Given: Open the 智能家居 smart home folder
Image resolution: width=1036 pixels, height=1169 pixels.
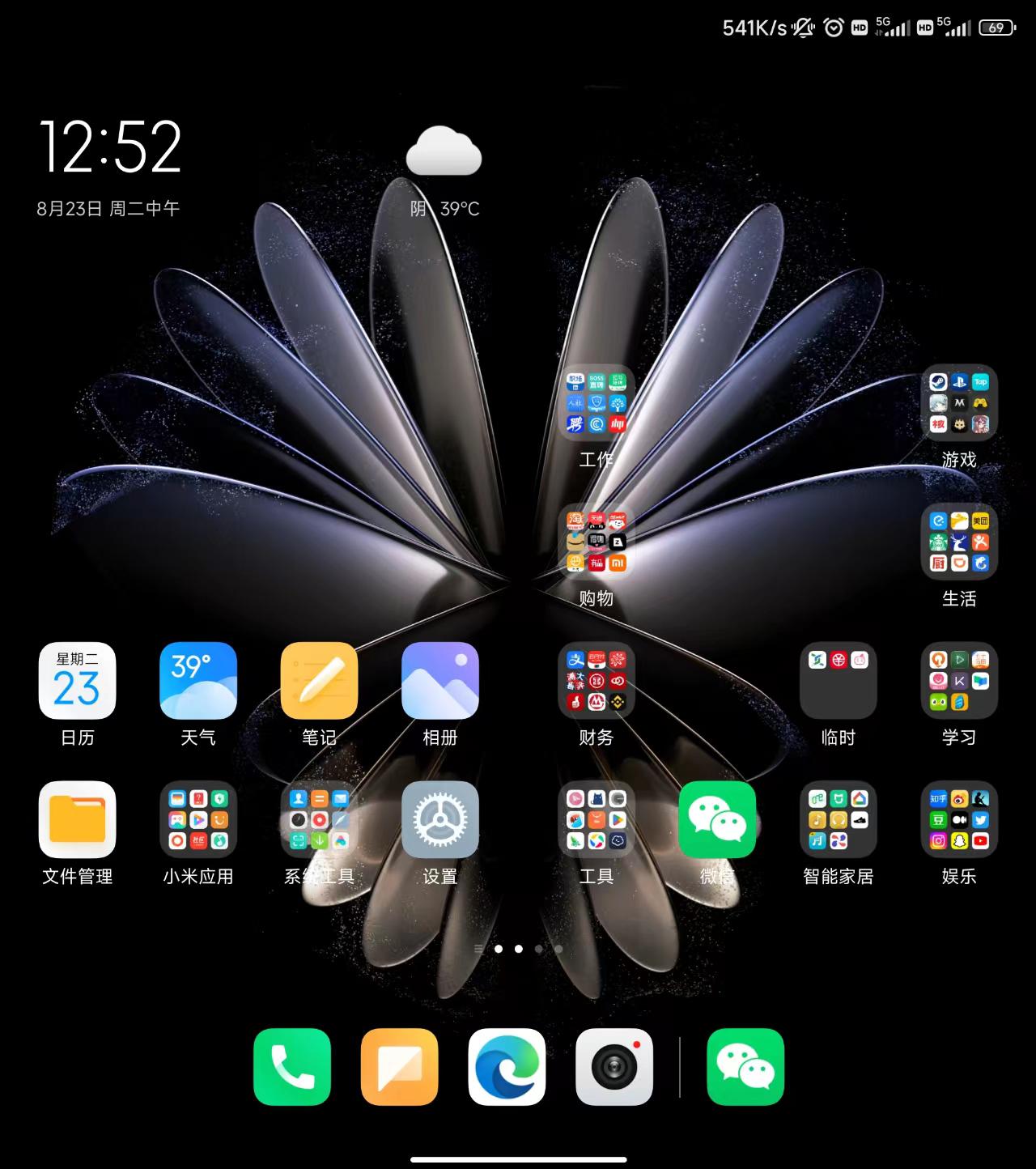Looking at the screenshot, I should click(x=839, y=819).
